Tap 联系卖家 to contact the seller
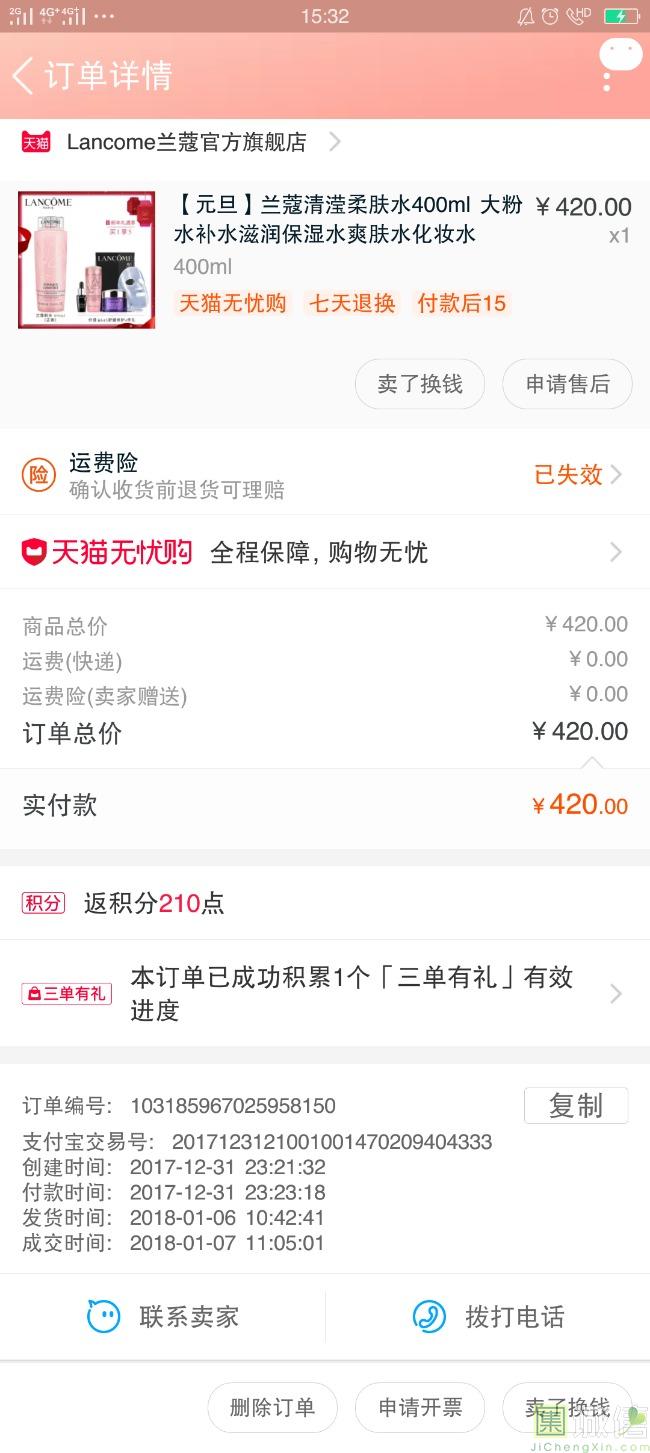The image size is (650, 1453). coord(163,1316)
